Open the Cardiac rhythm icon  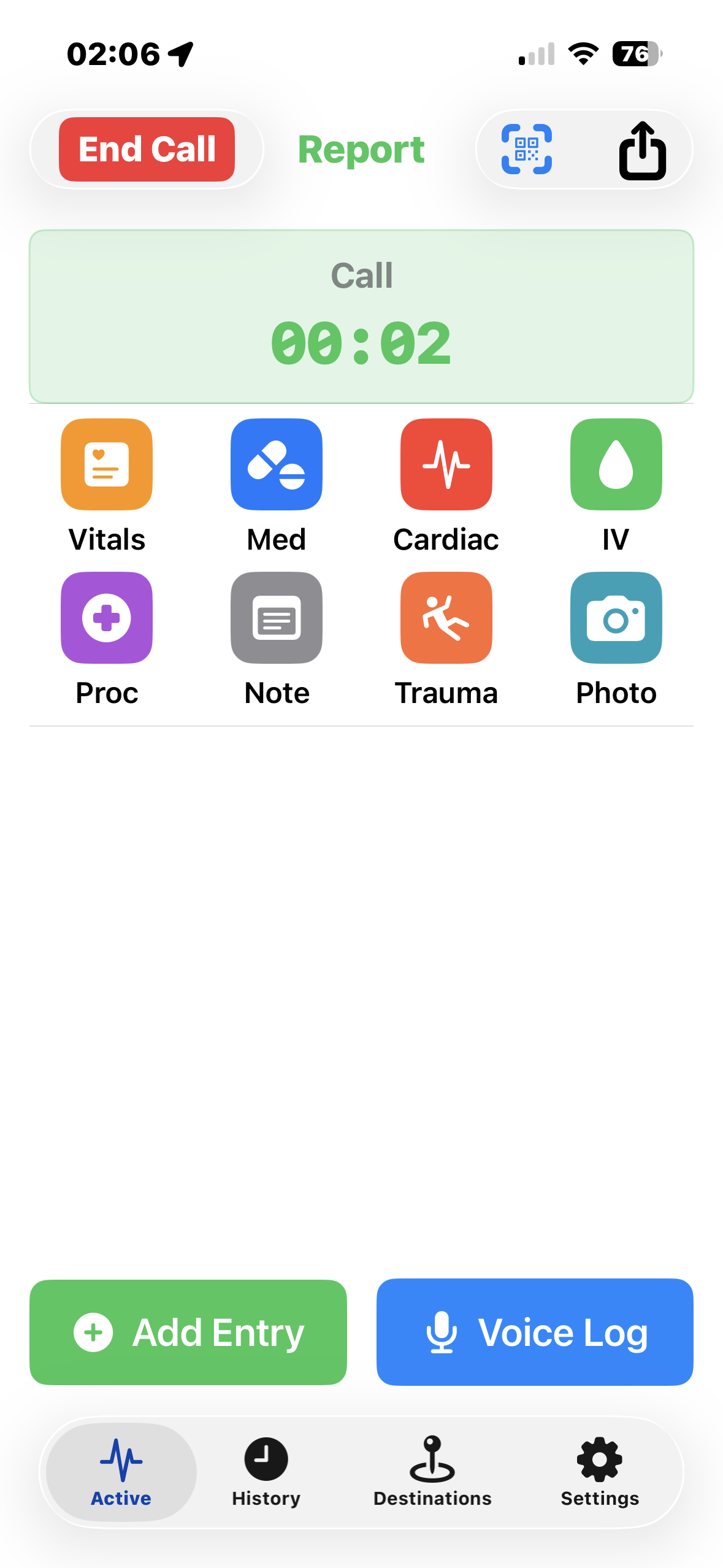pos(446,464)
